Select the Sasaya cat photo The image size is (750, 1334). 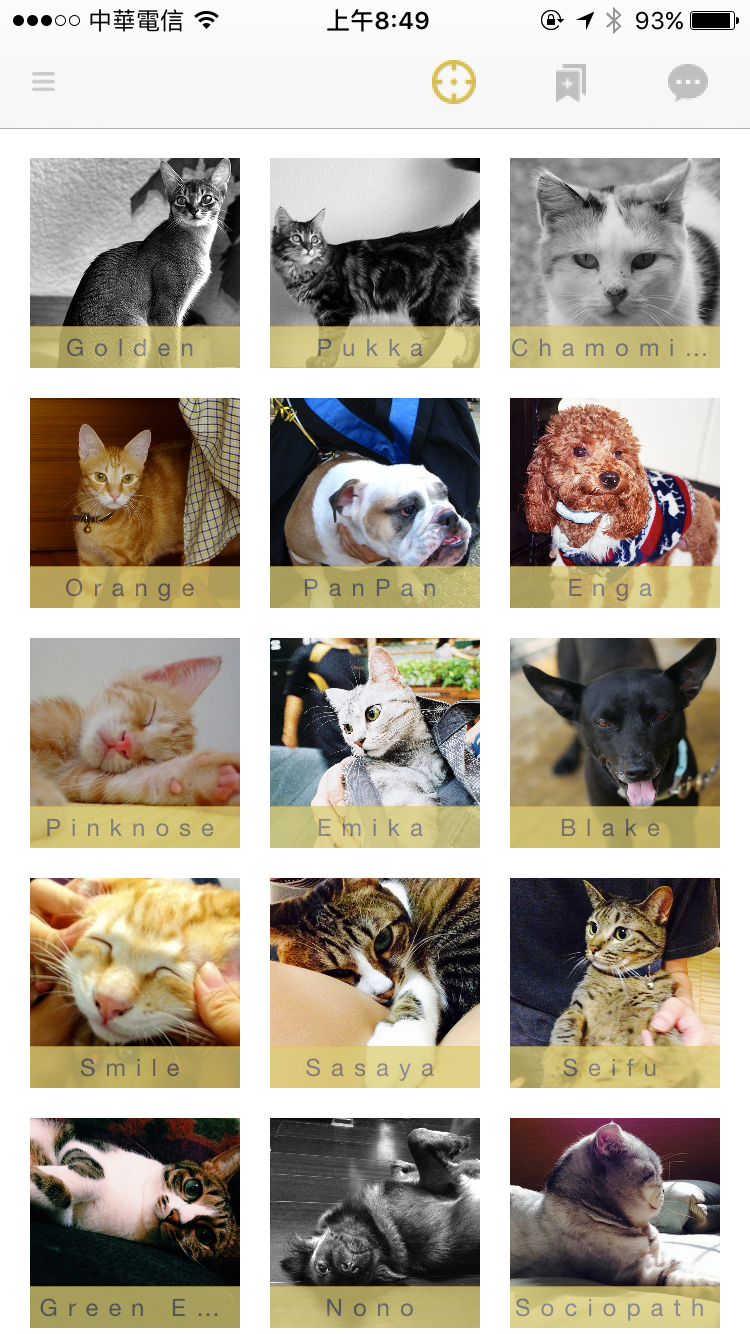point(375,982)
